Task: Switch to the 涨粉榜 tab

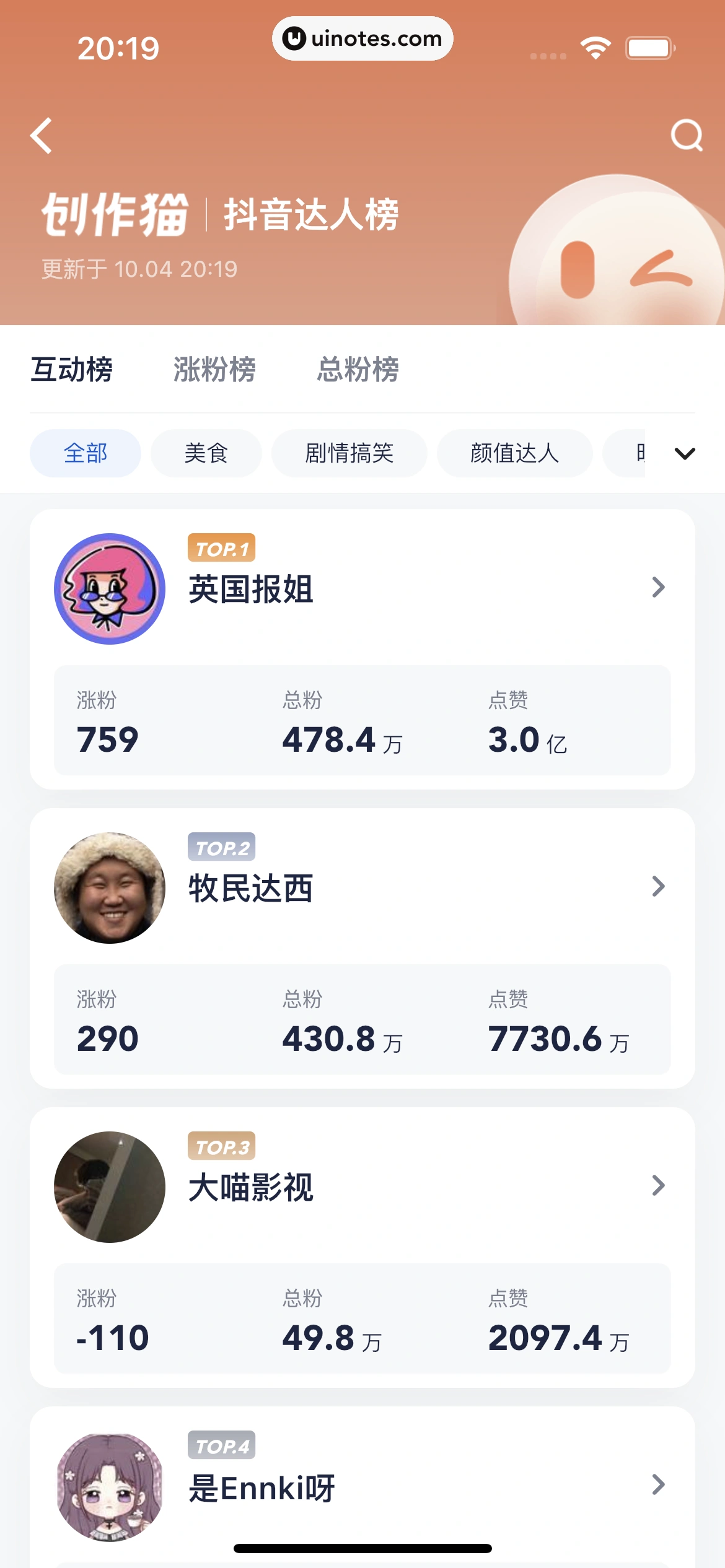Action: [x=214, y=370]
